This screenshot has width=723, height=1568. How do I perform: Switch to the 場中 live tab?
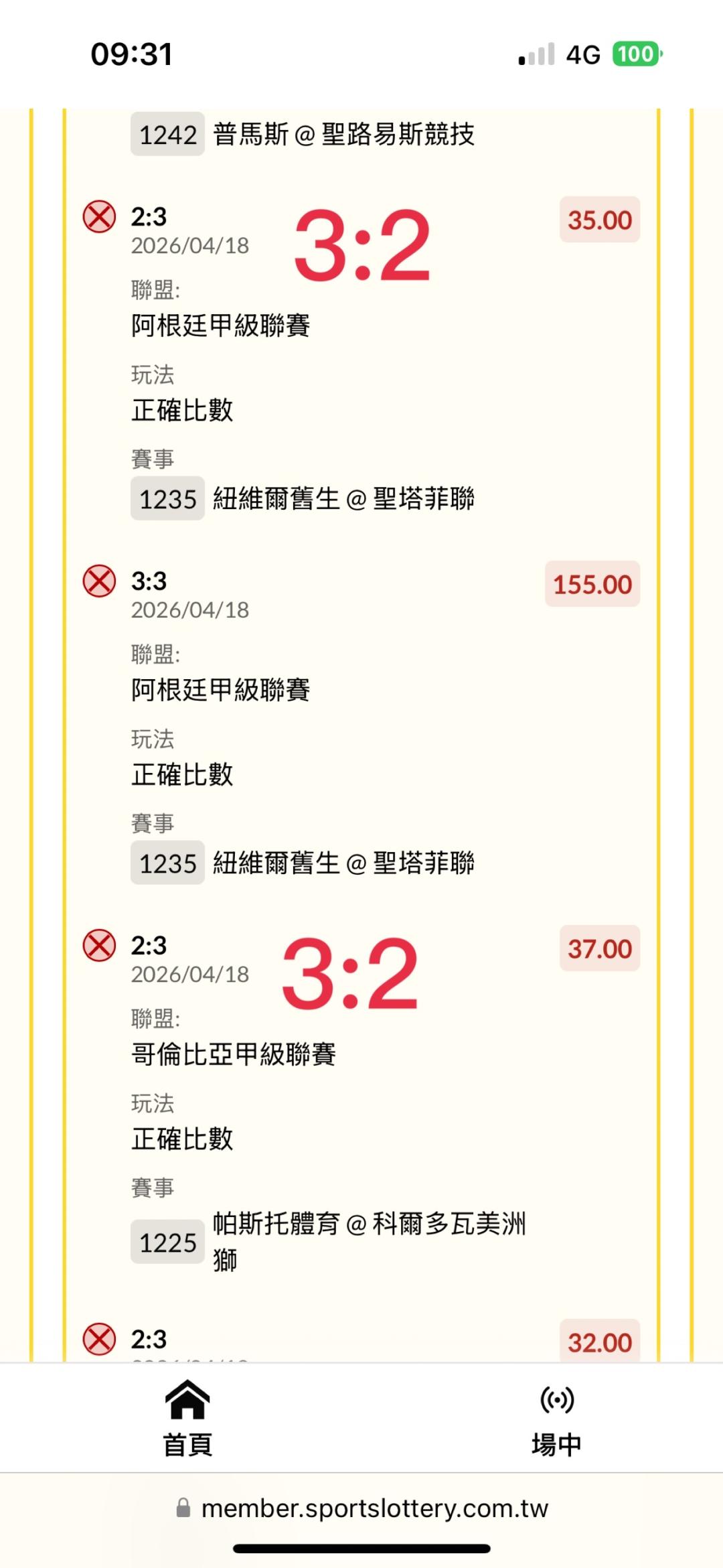(x=556, y=1419)
